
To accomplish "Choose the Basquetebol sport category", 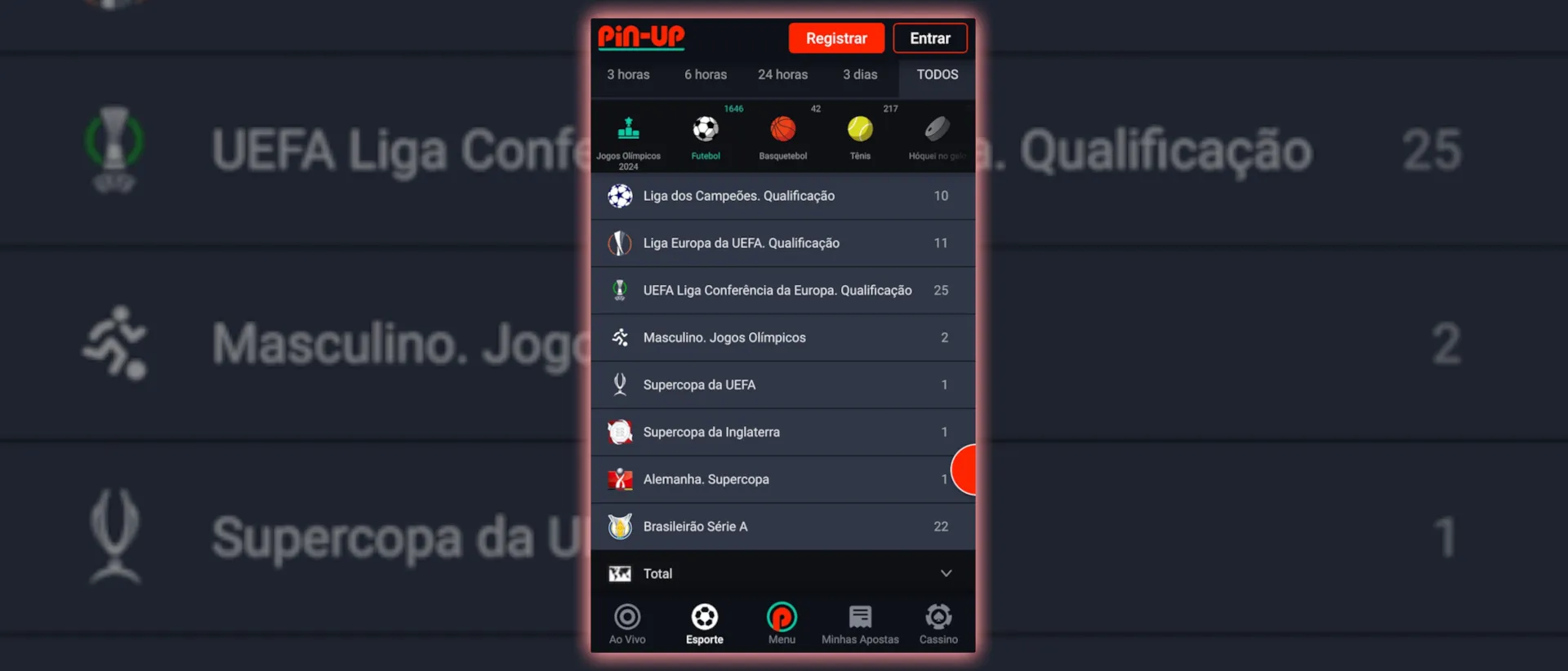I will click(x=782, y=137).
